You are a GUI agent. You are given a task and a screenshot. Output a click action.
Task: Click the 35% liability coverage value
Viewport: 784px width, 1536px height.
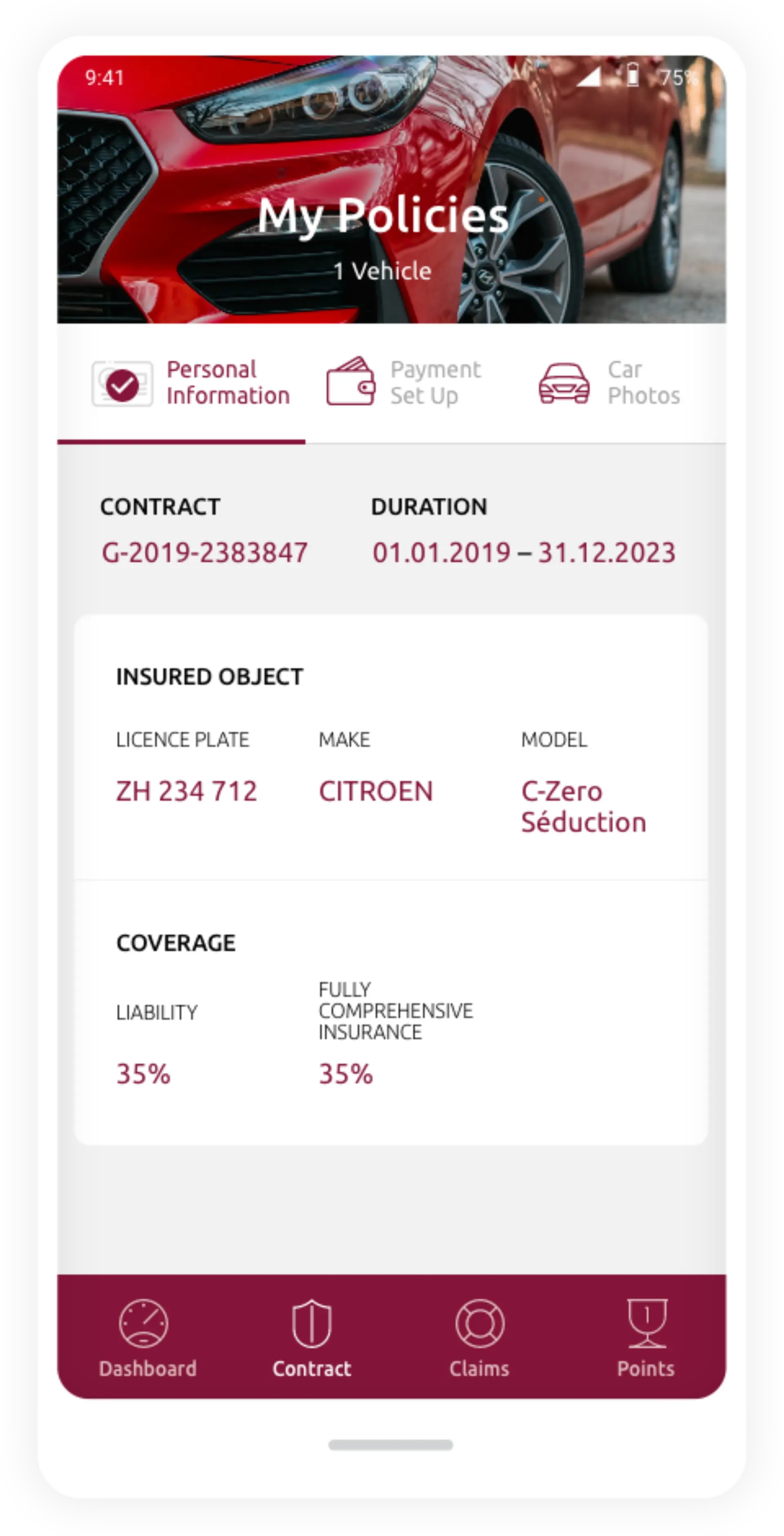coord(143,1073)
